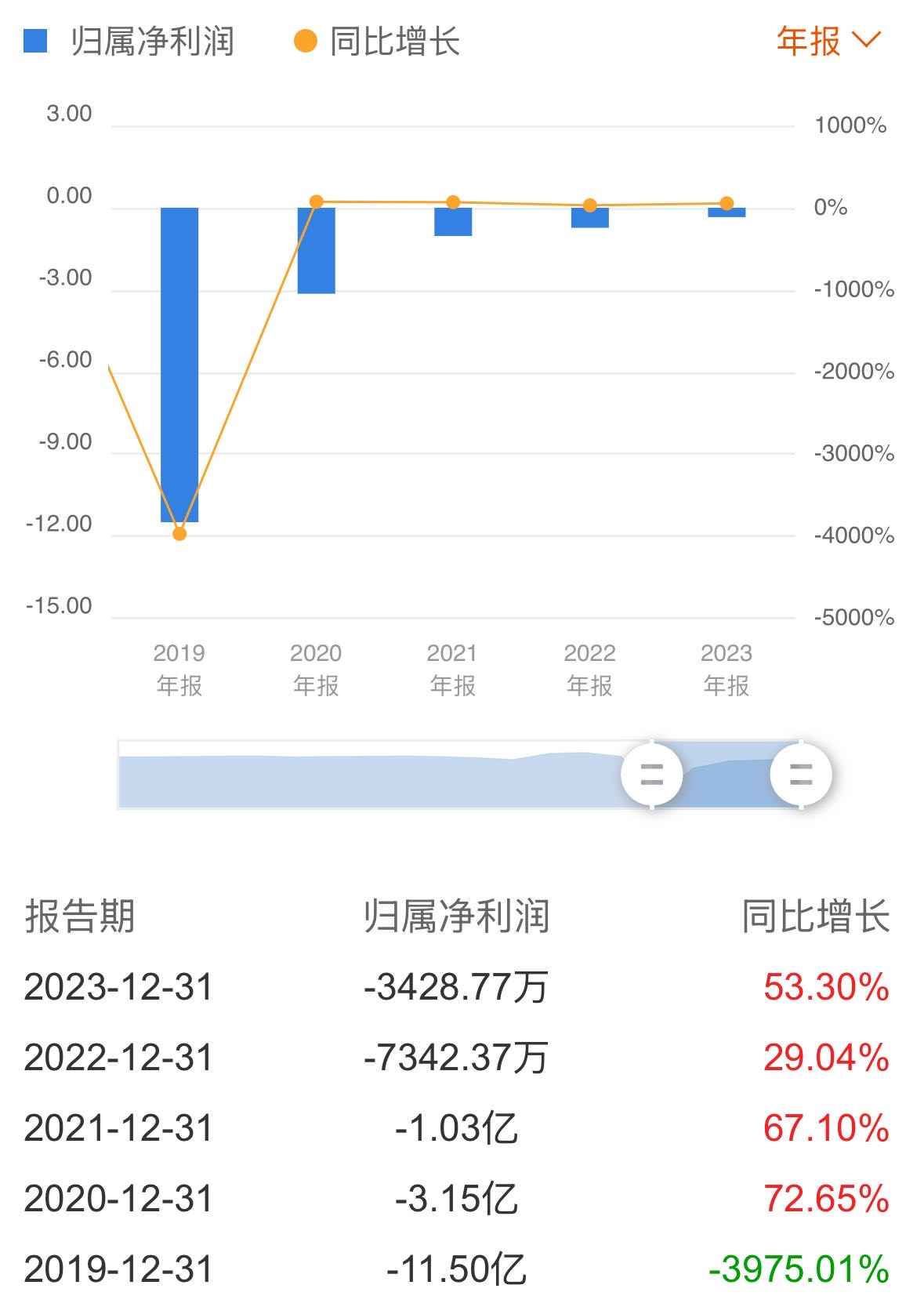924x1296 pixels.
Task: Click the 2022 orange data point
Action: click(588, 206)
